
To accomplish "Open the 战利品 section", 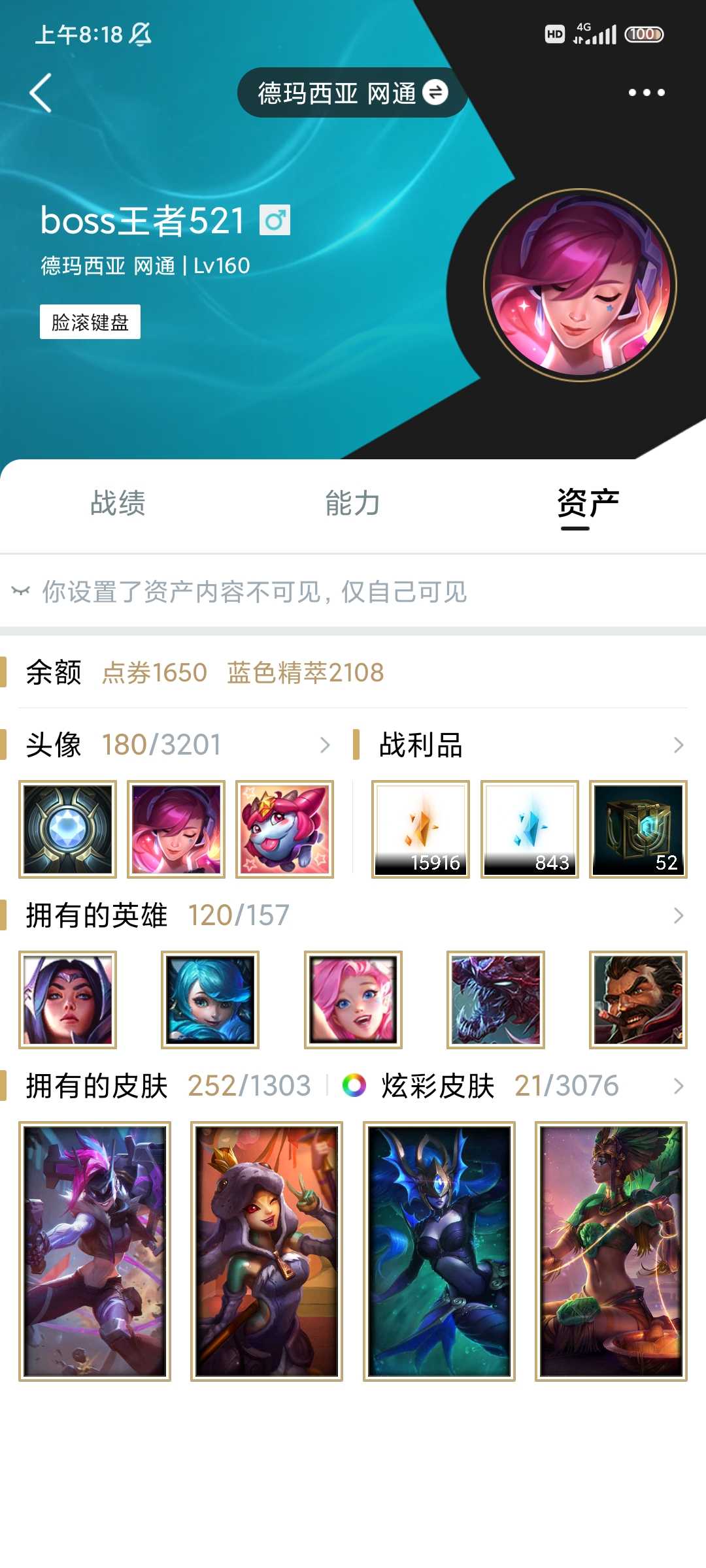I will coord(521,745).
